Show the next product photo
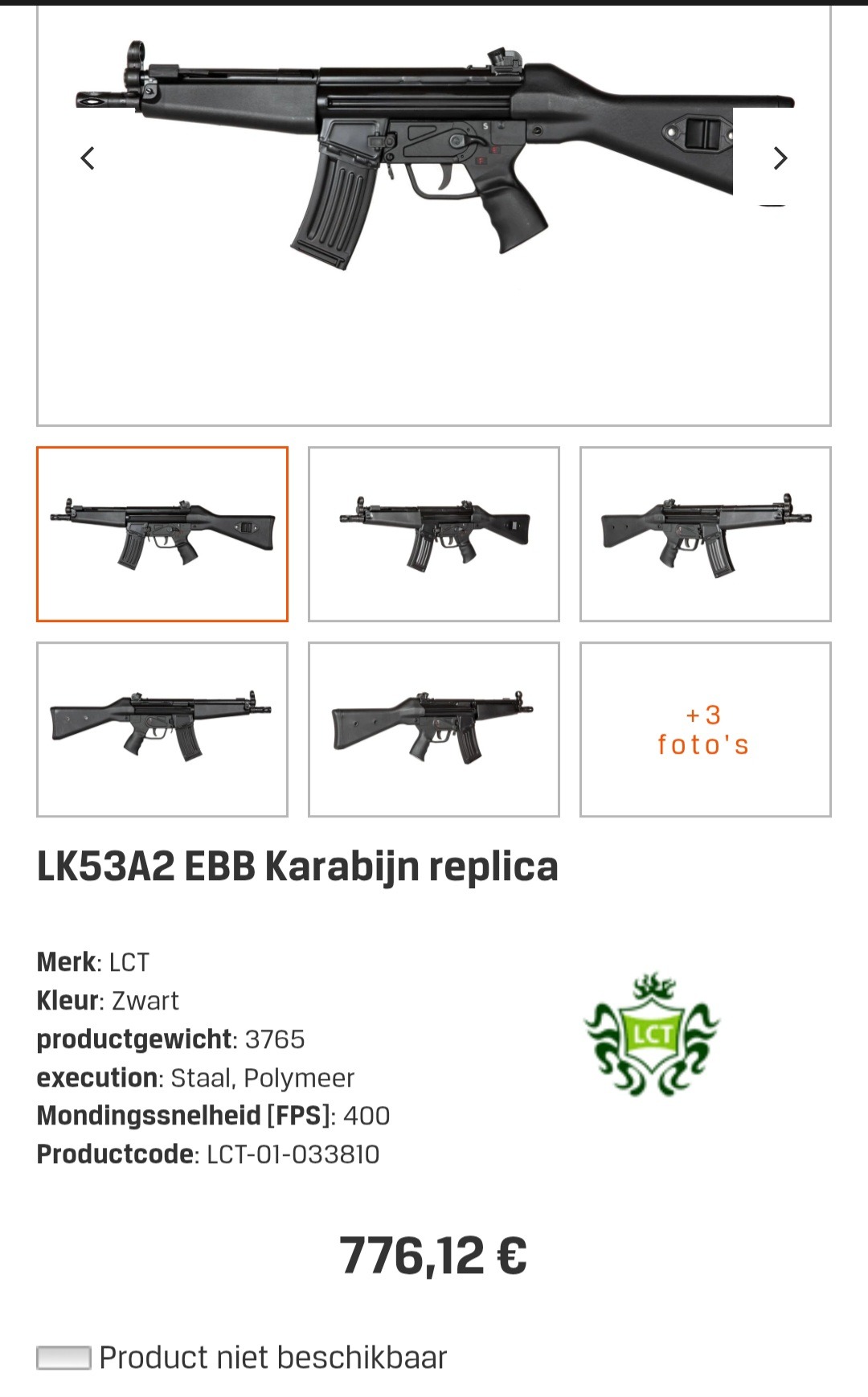This screenshot has height=1397, width=868. pyautogui.click(x=779, y=158)
